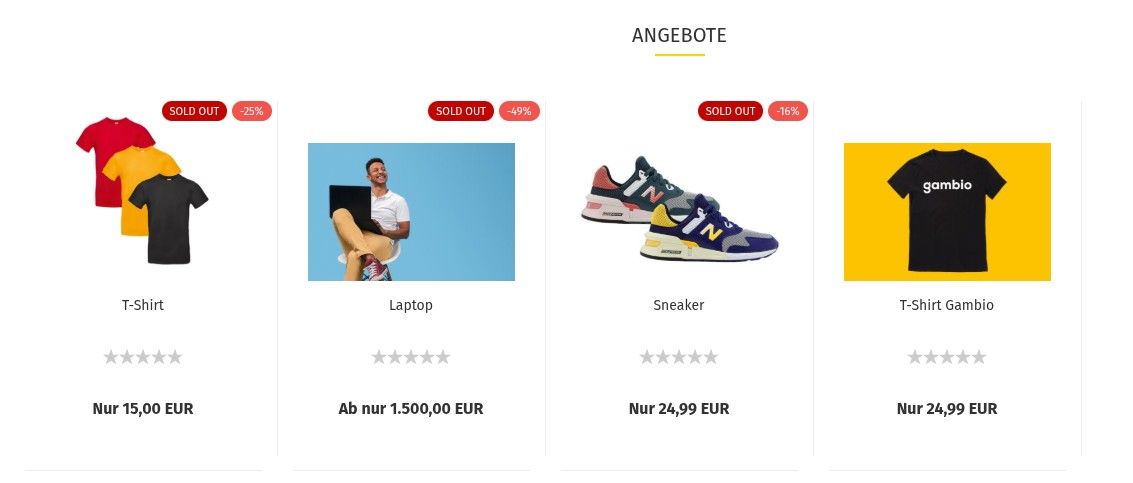
Task: Open the Laptop product card
Action: coord(411,305)
